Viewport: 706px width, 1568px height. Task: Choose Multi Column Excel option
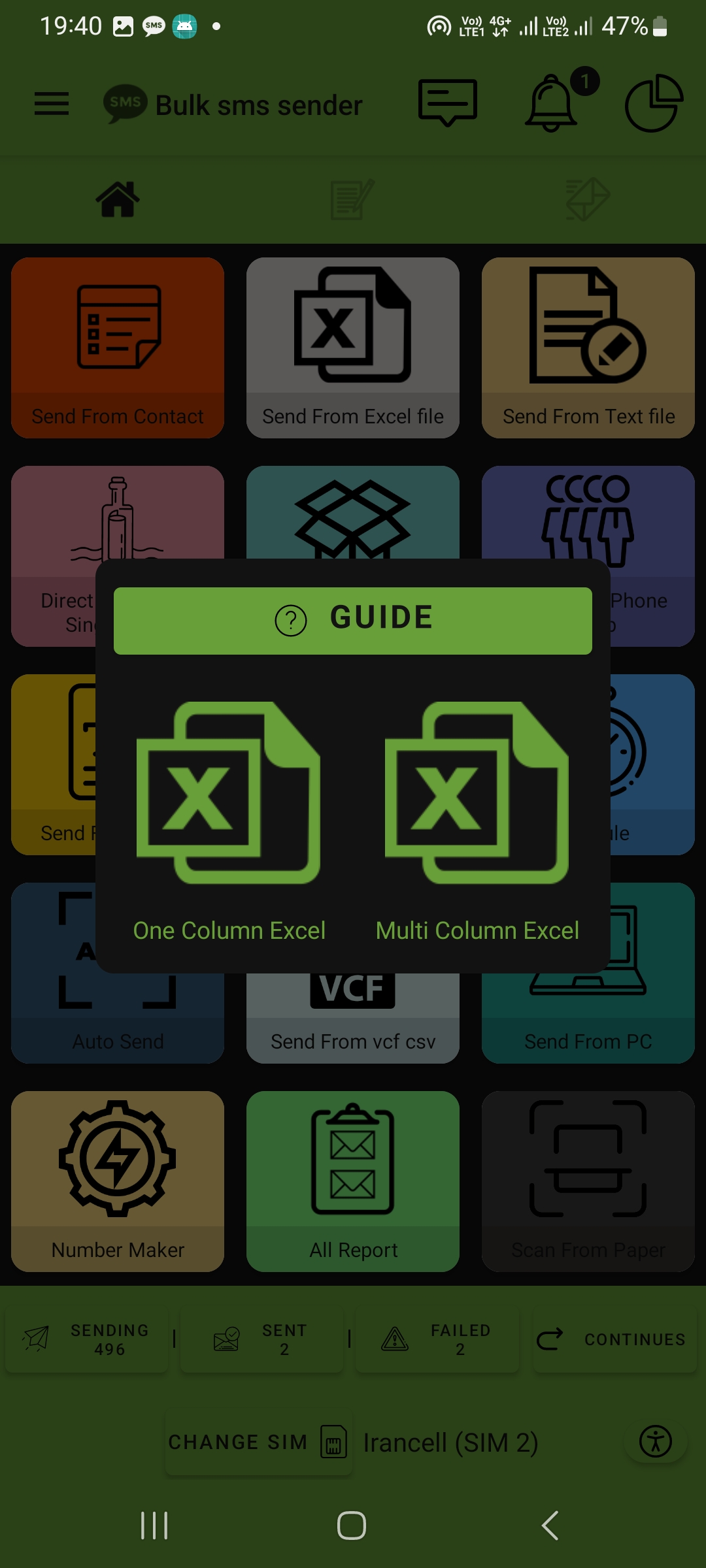(477, 822)
